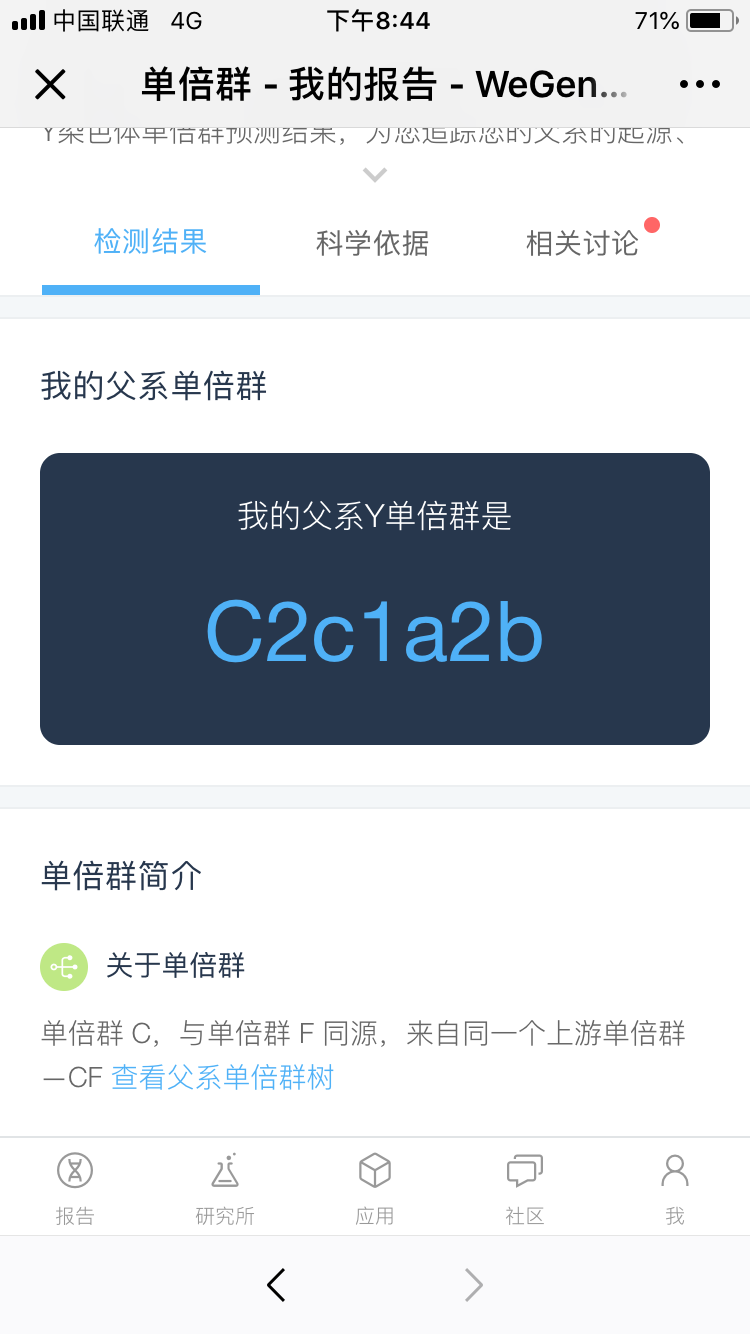Viewport: 750px width, 1334px height.
Task: Go to the 社区 bottom tab
Action: tap(525, 1188)
